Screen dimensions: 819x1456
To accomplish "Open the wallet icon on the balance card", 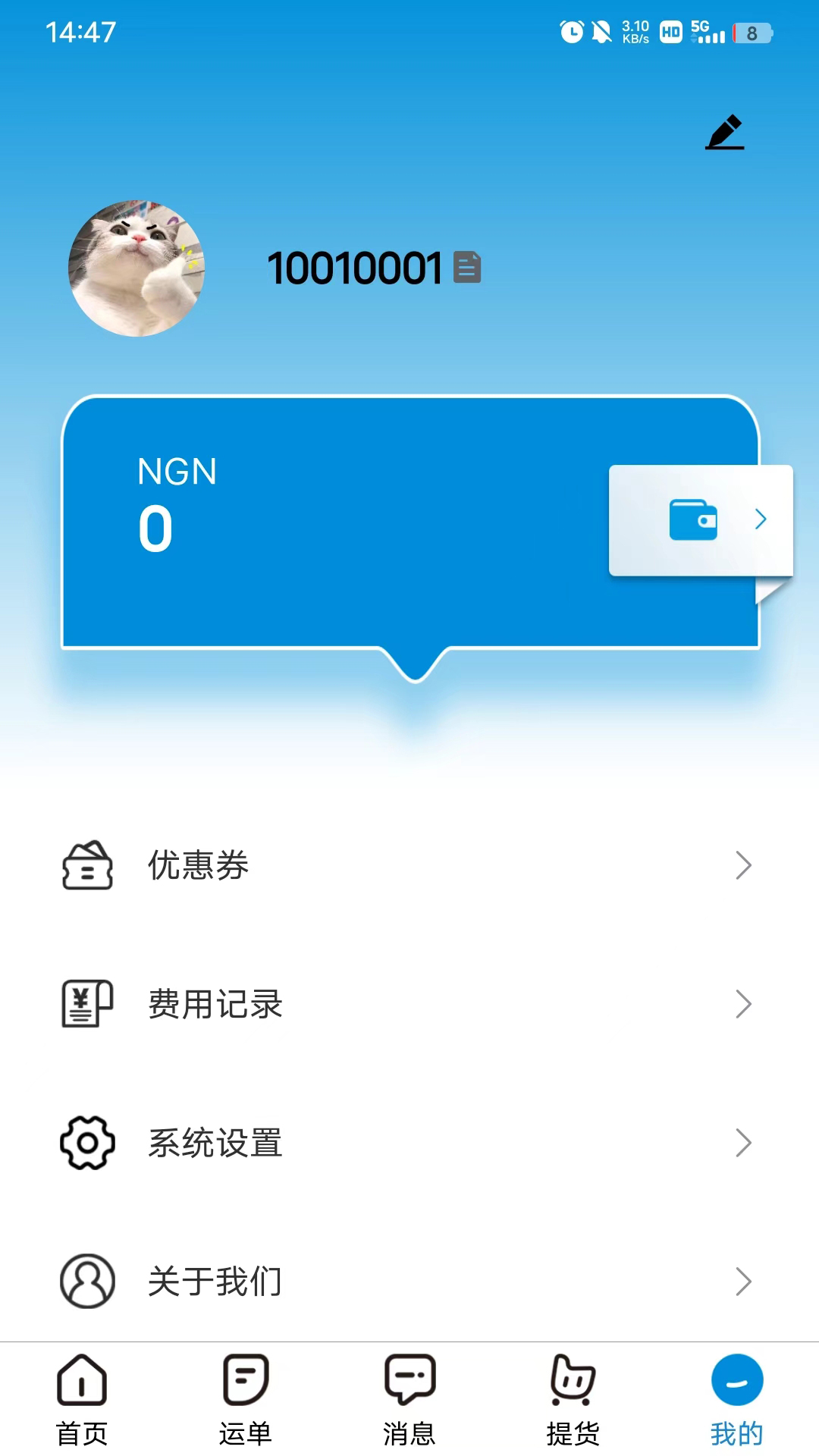I will click(692, 519).
